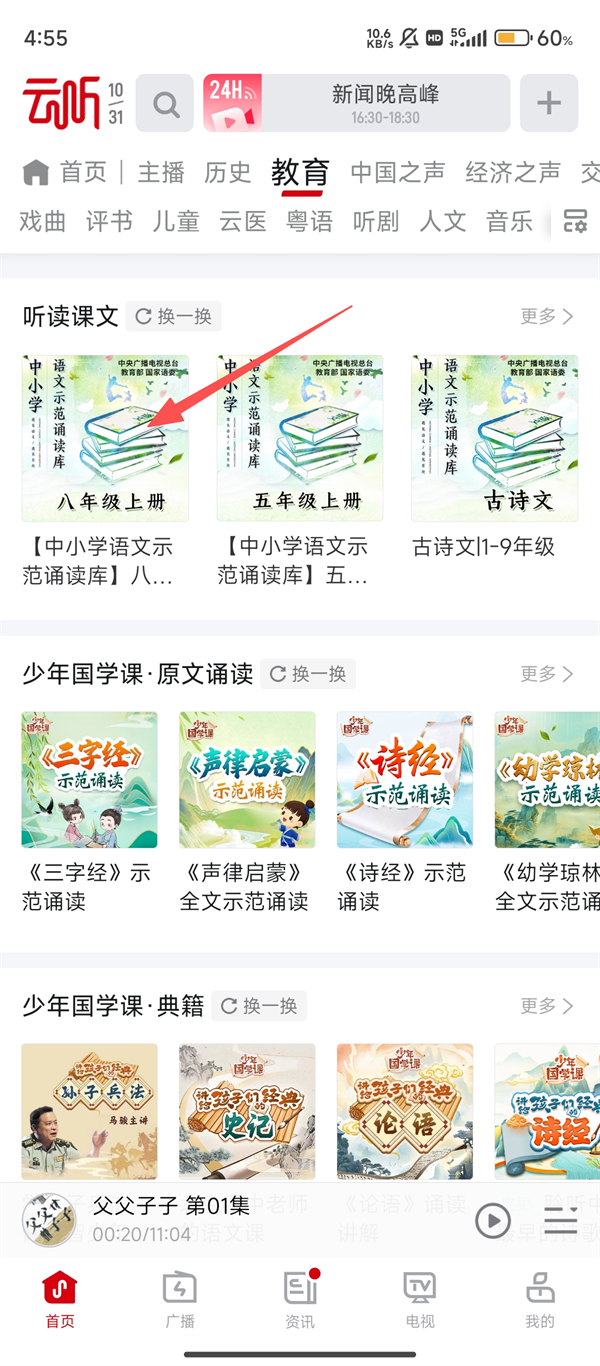The image size is (600, 1366).
Task: Open 《诗经》示范诵读 album
Action: 405,780
